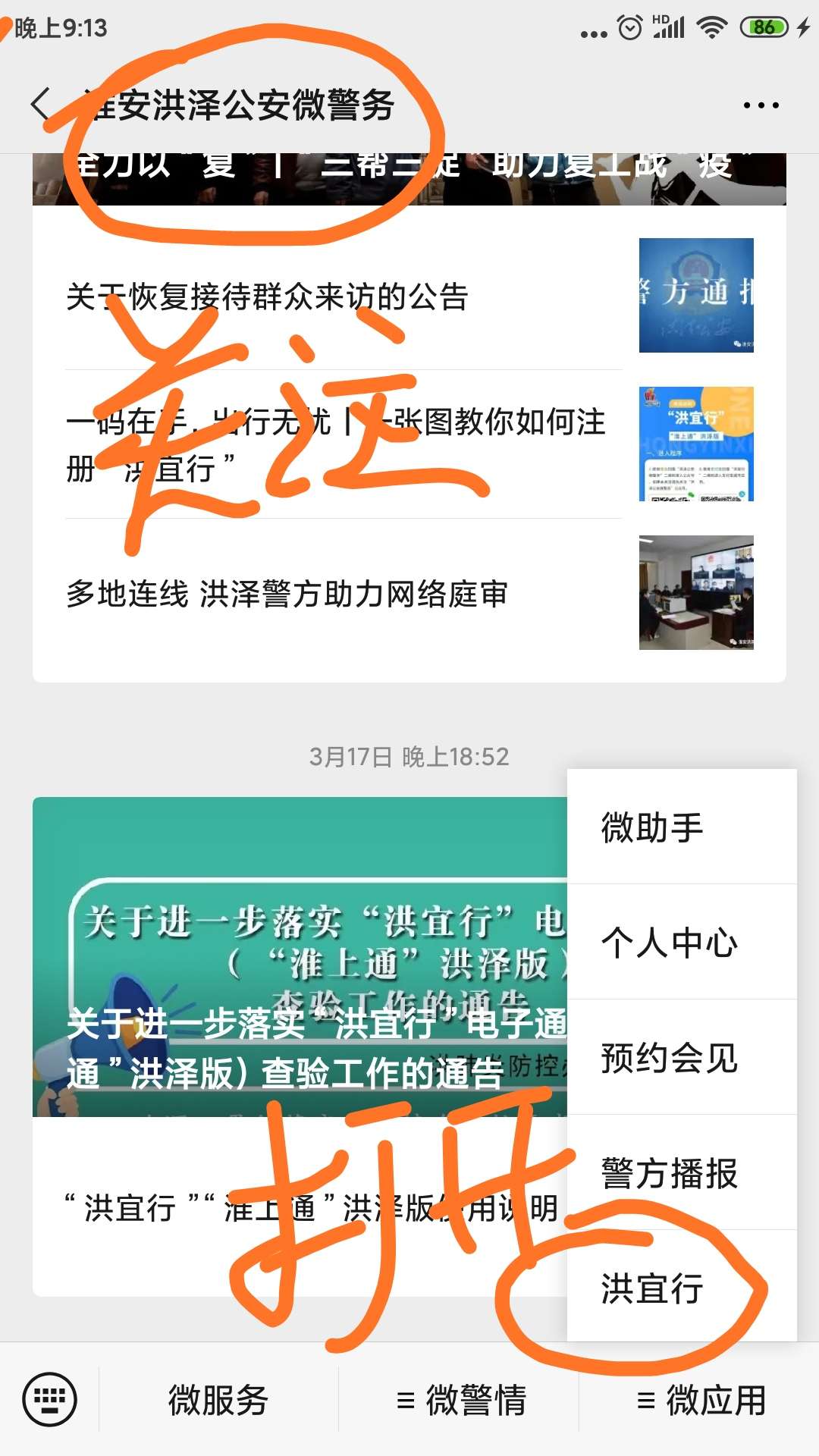Open the three-dot overflow menu
Screen dimensions: 819x1456
[761, 105]
